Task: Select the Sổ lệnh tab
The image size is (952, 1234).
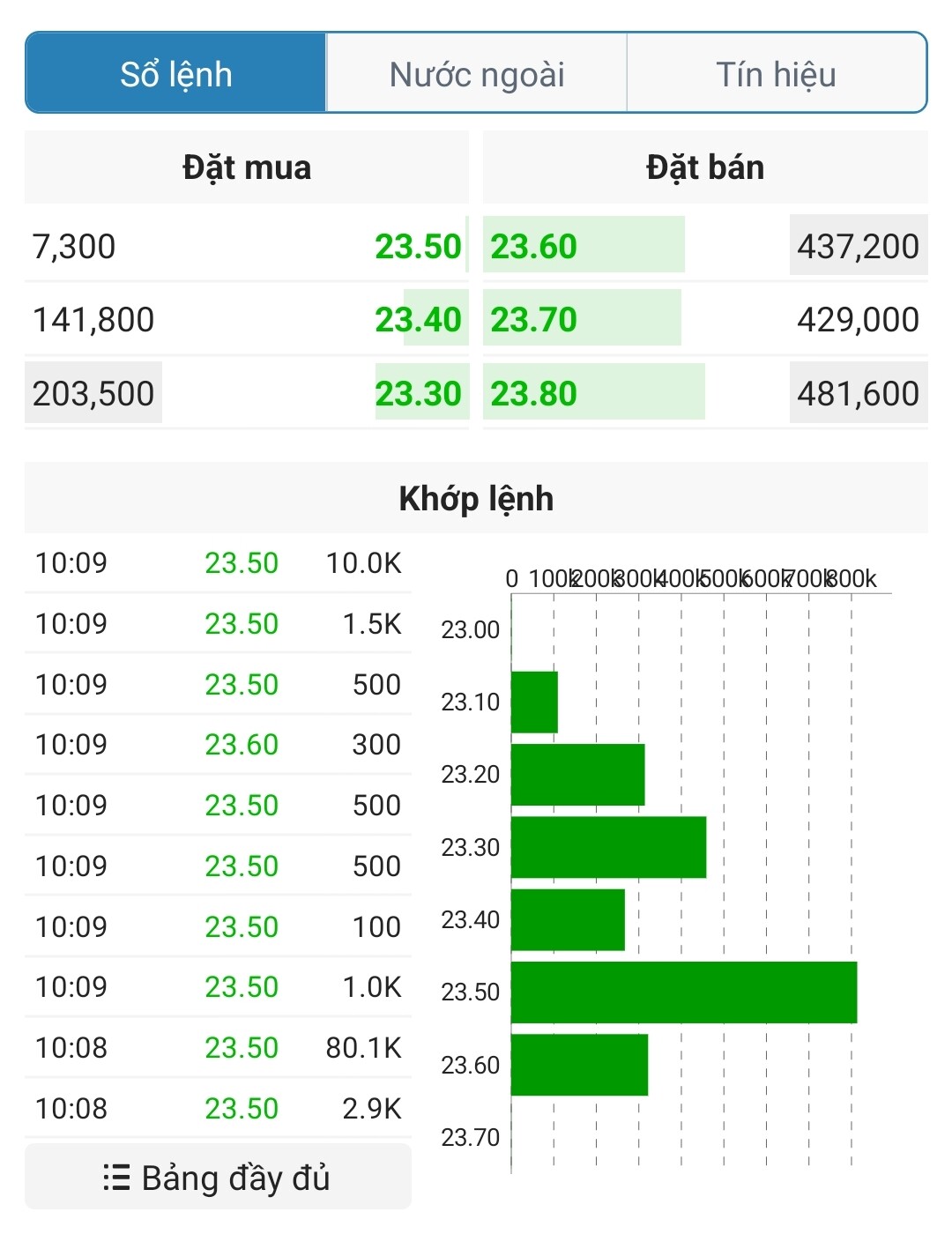Action: (176, 74)
